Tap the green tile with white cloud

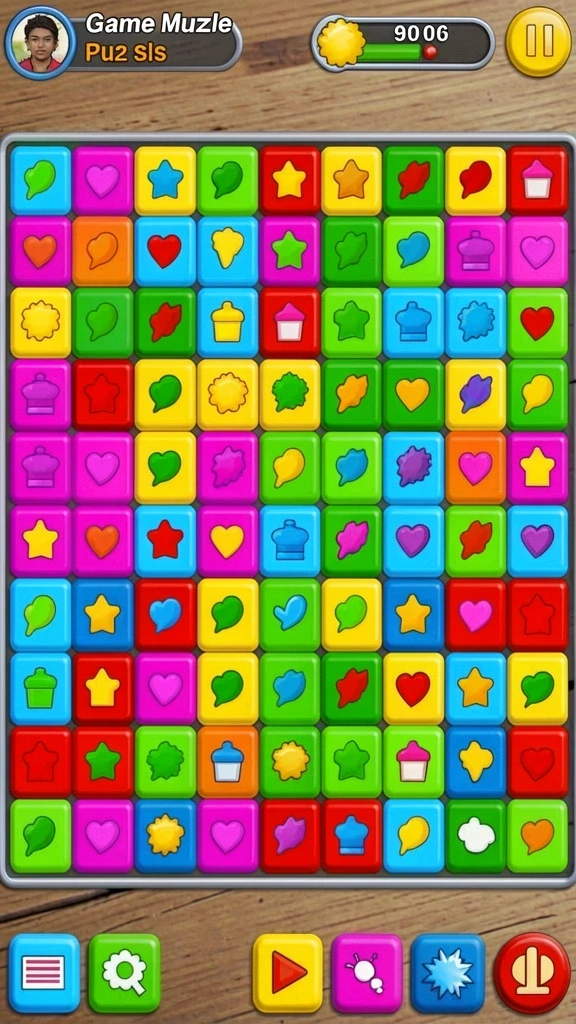pyautogui.click(x=475, y=836)
